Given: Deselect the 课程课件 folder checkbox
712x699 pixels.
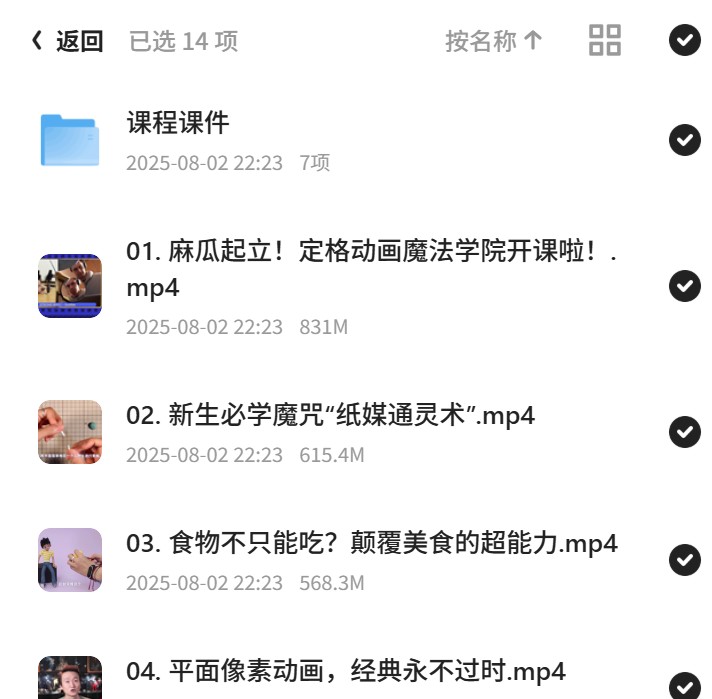Looking at the screenshot, I should click(685, 140).
